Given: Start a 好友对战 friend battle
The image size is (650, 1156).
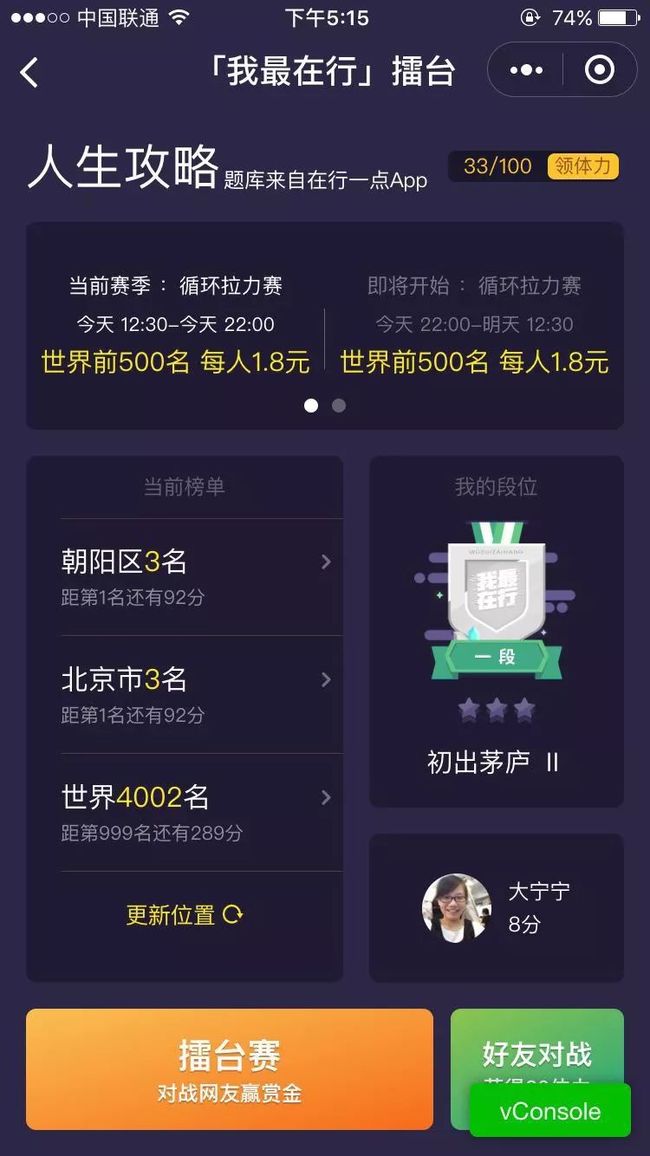Looking at the screenshot, I should [x=537, y=1054].
